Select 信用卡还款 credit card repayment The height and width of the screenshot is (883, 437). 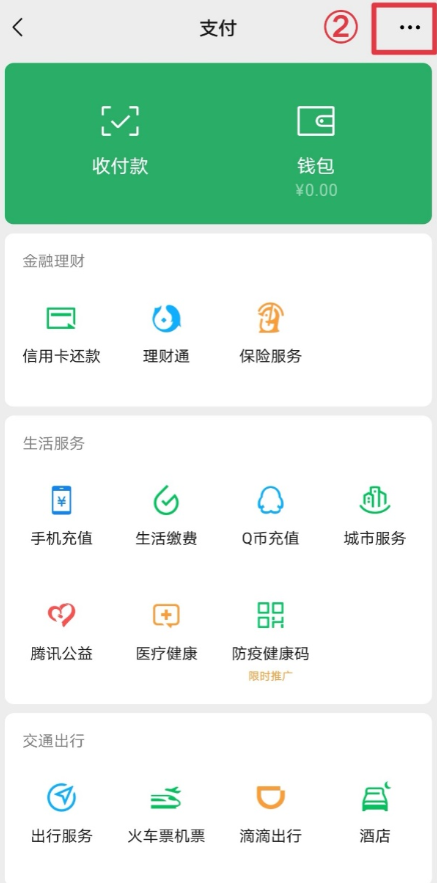coord(61,334)
